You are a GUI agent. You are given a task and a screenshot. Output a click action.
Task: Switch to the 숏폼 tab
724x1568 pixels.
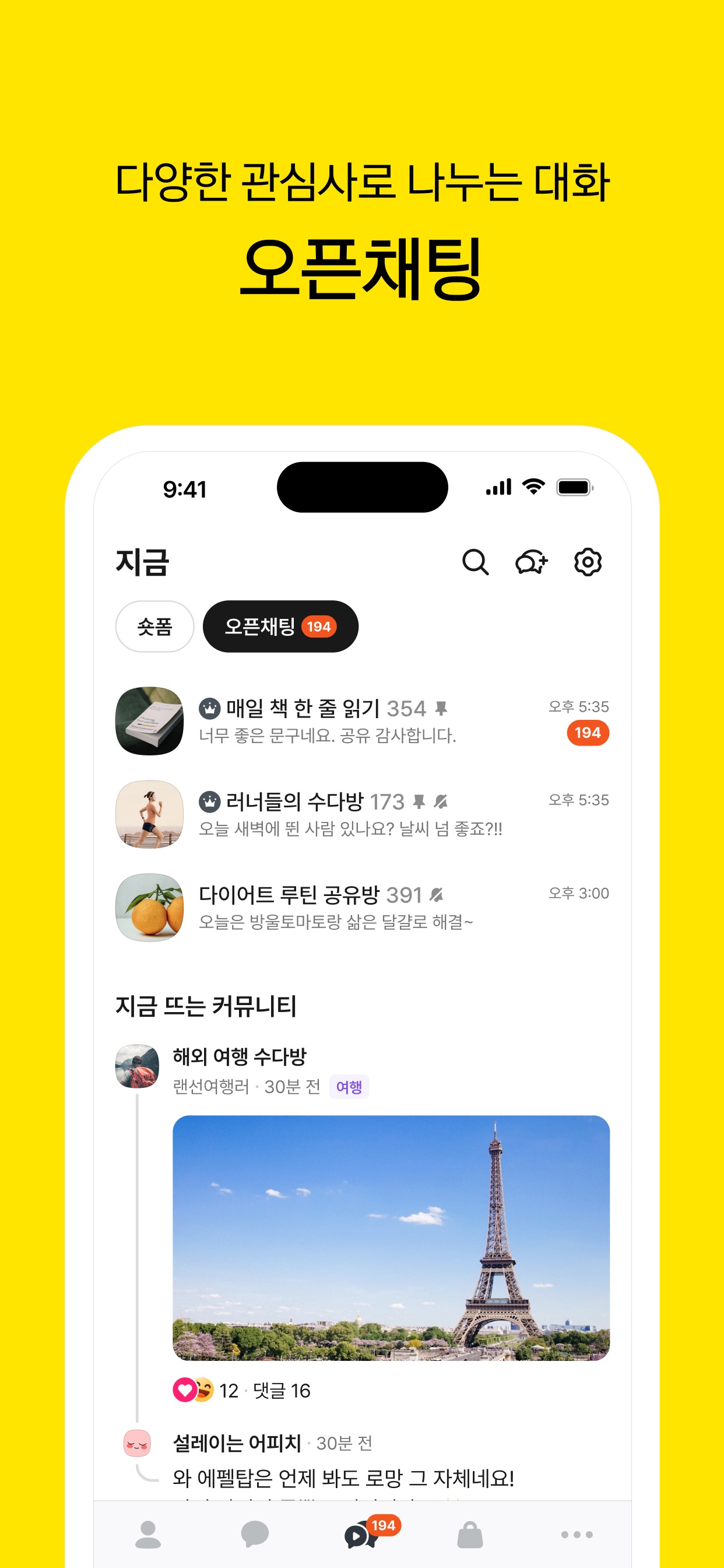(x=154, y=626)
